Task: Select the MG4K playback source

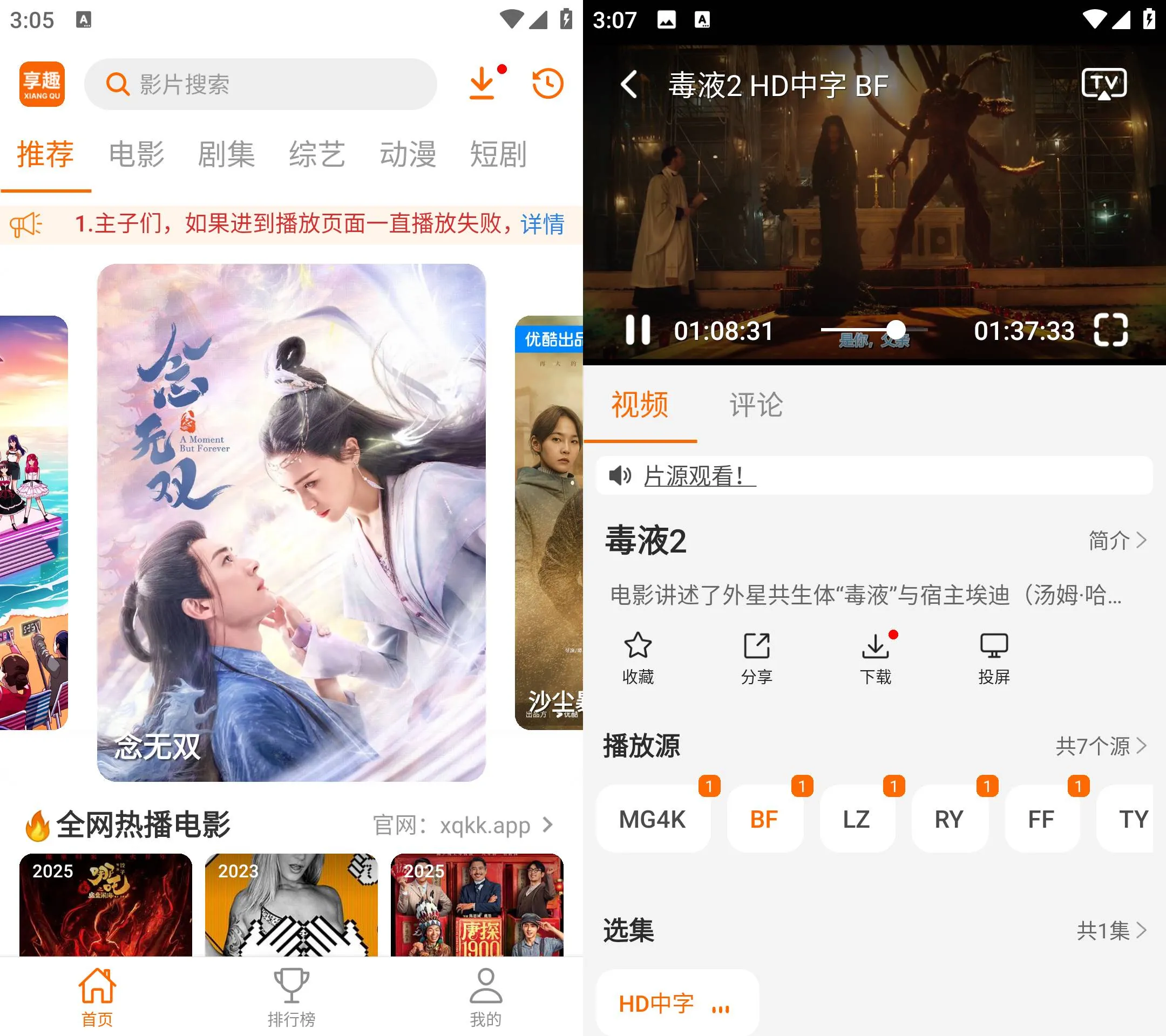Action: coord(653,819)
